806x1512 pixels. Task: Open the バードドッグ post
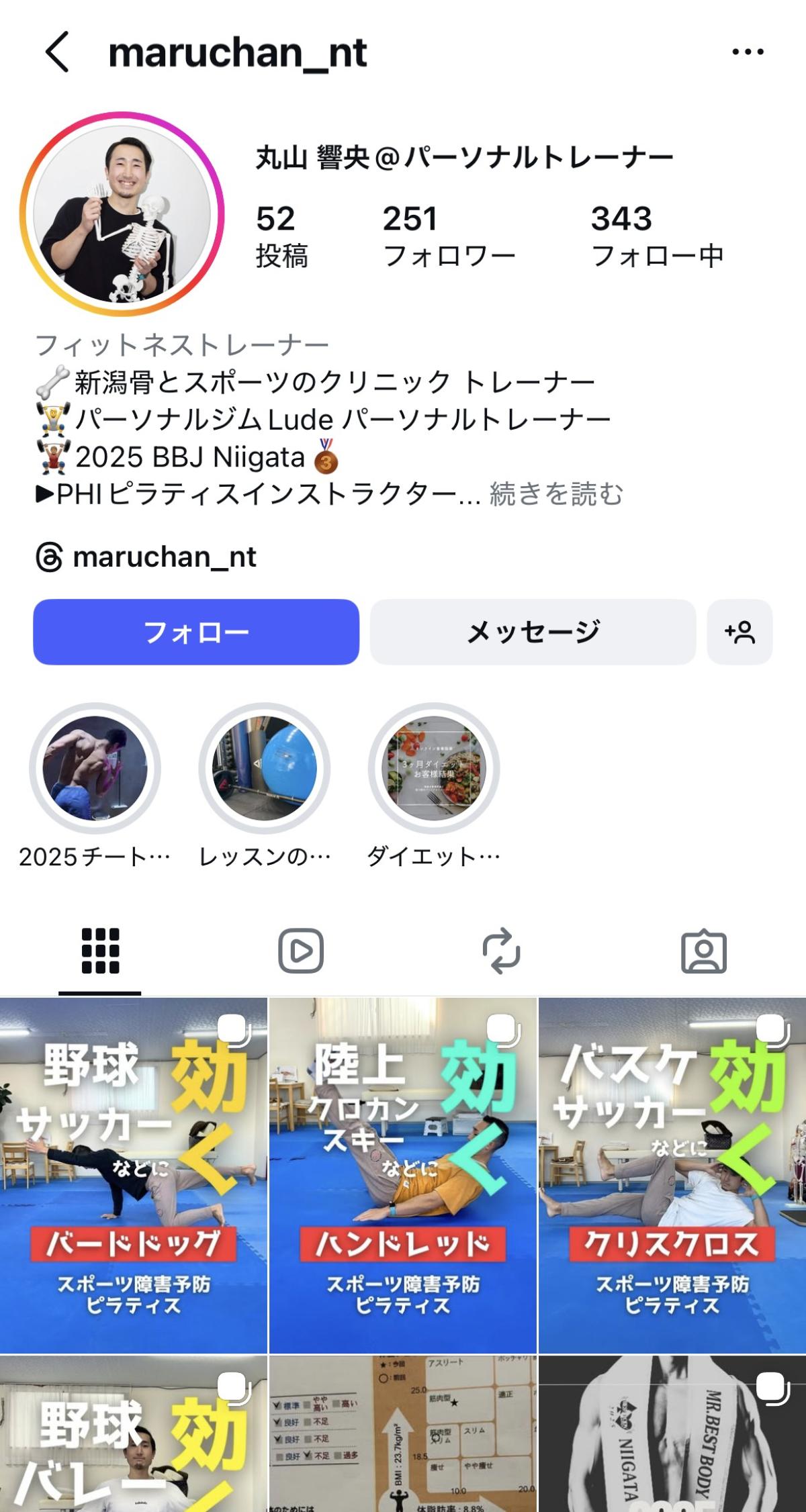(x=133, y=1175)
